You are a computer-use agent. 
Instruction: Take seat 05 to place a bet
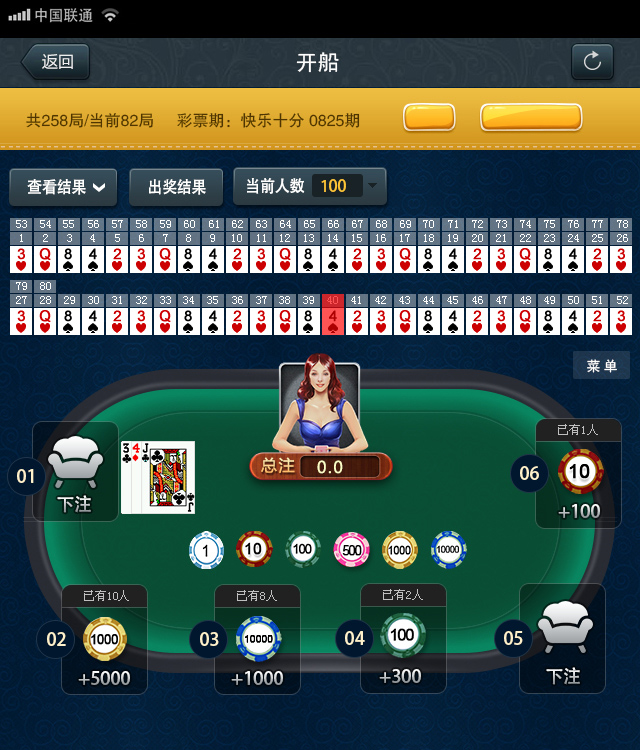tap(562, 640)
